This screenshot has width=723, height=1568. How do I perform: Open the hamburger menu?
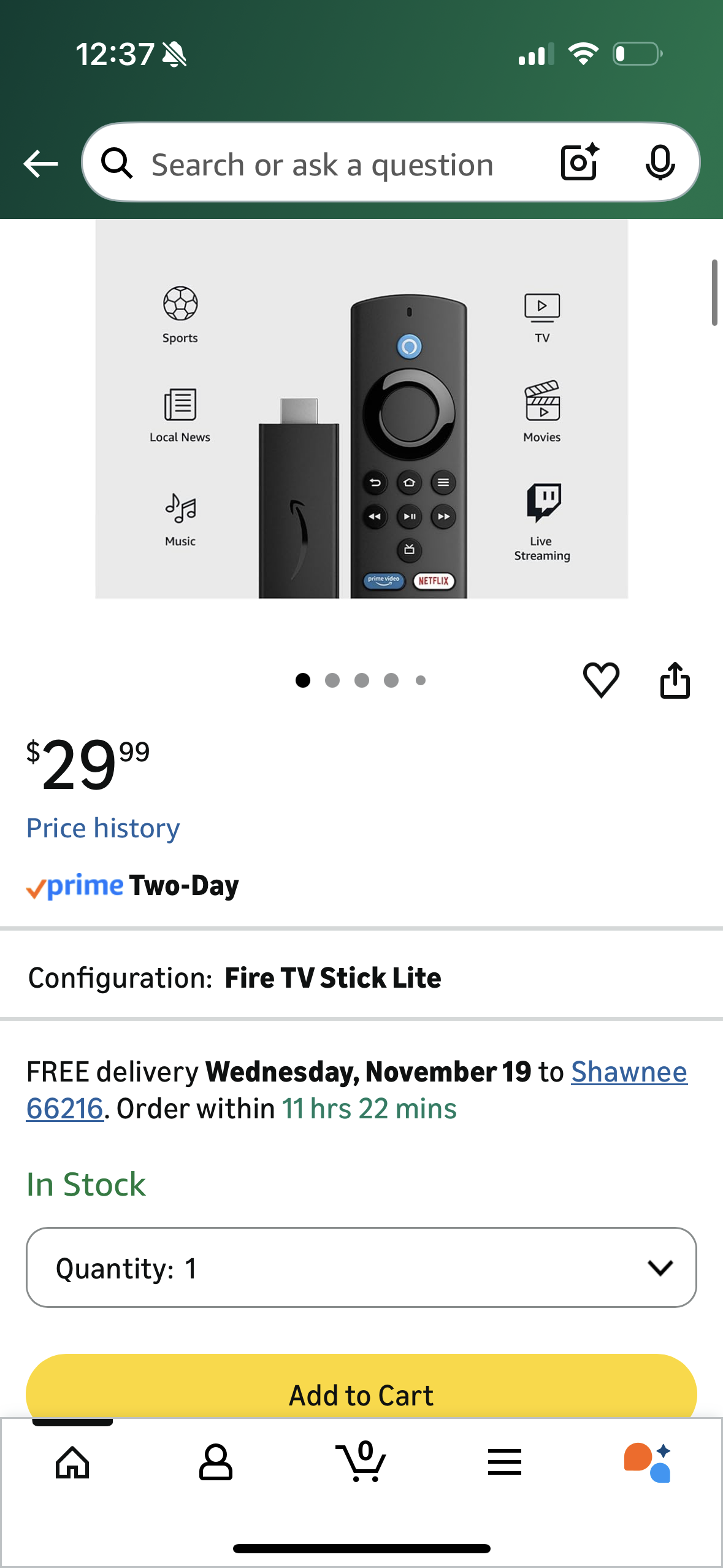tap(503, 1462)
